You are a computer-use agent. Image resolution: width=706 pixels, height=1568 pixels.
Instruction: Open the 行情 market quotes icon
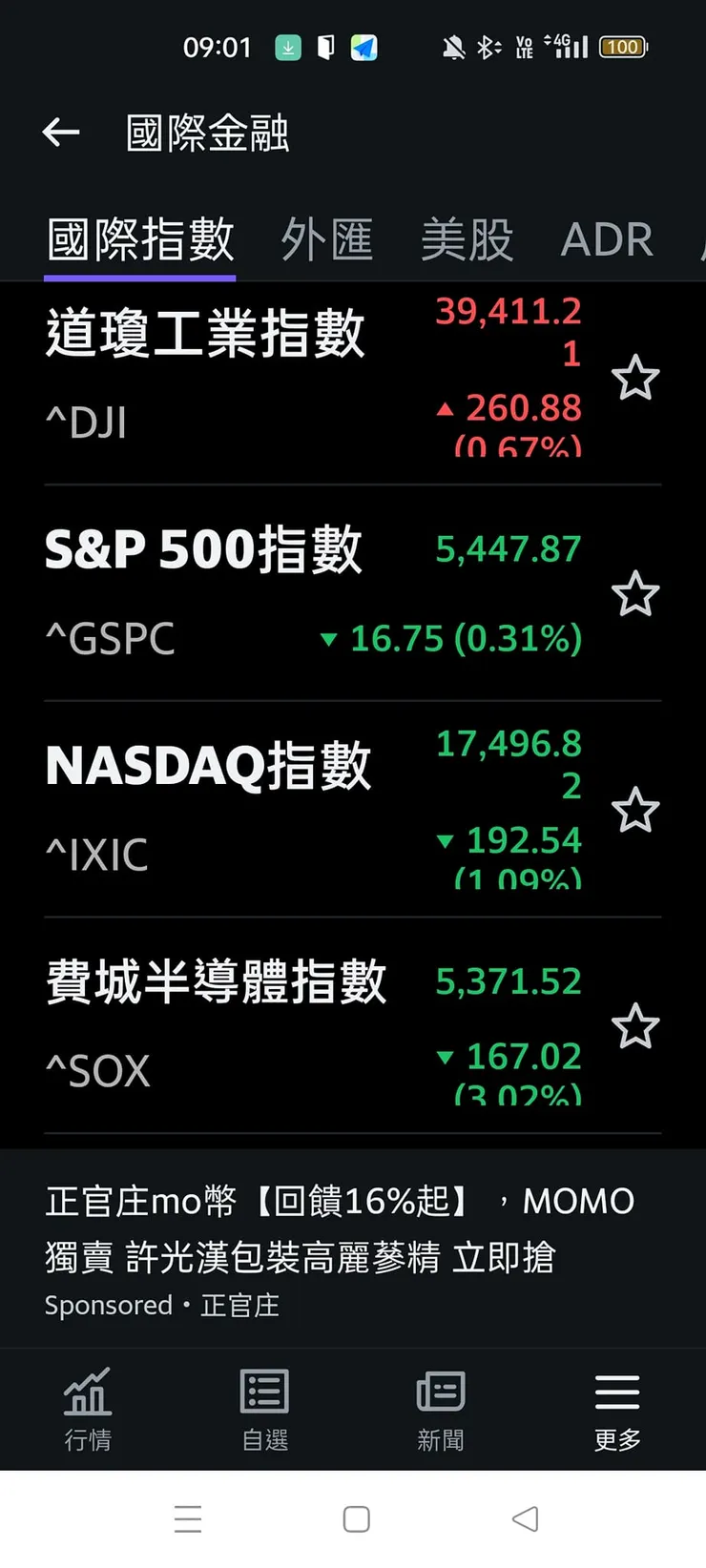click(87, 1410)
